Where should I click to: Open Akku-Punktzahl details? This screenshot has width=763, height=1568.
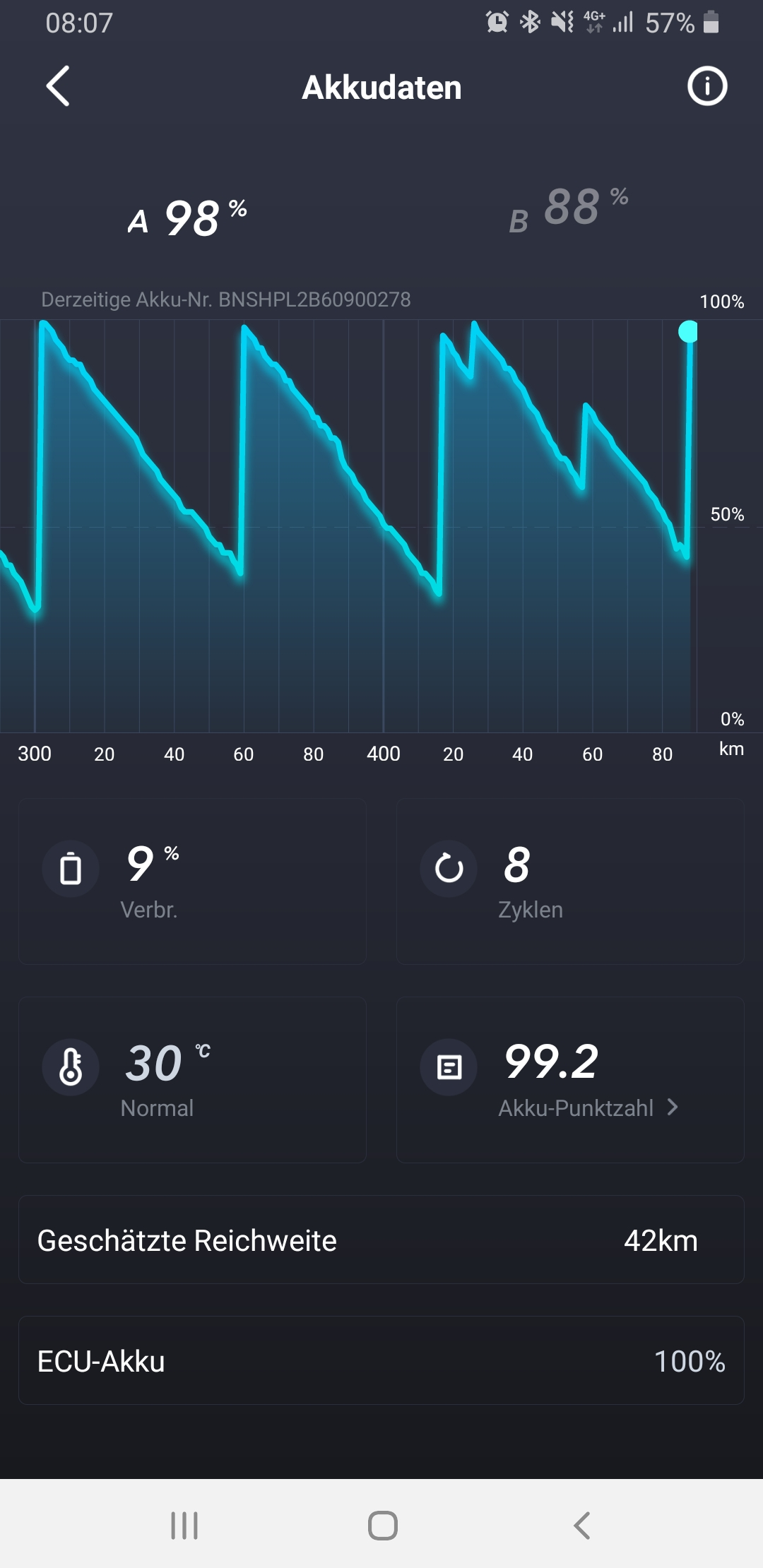click(588, 1107)
